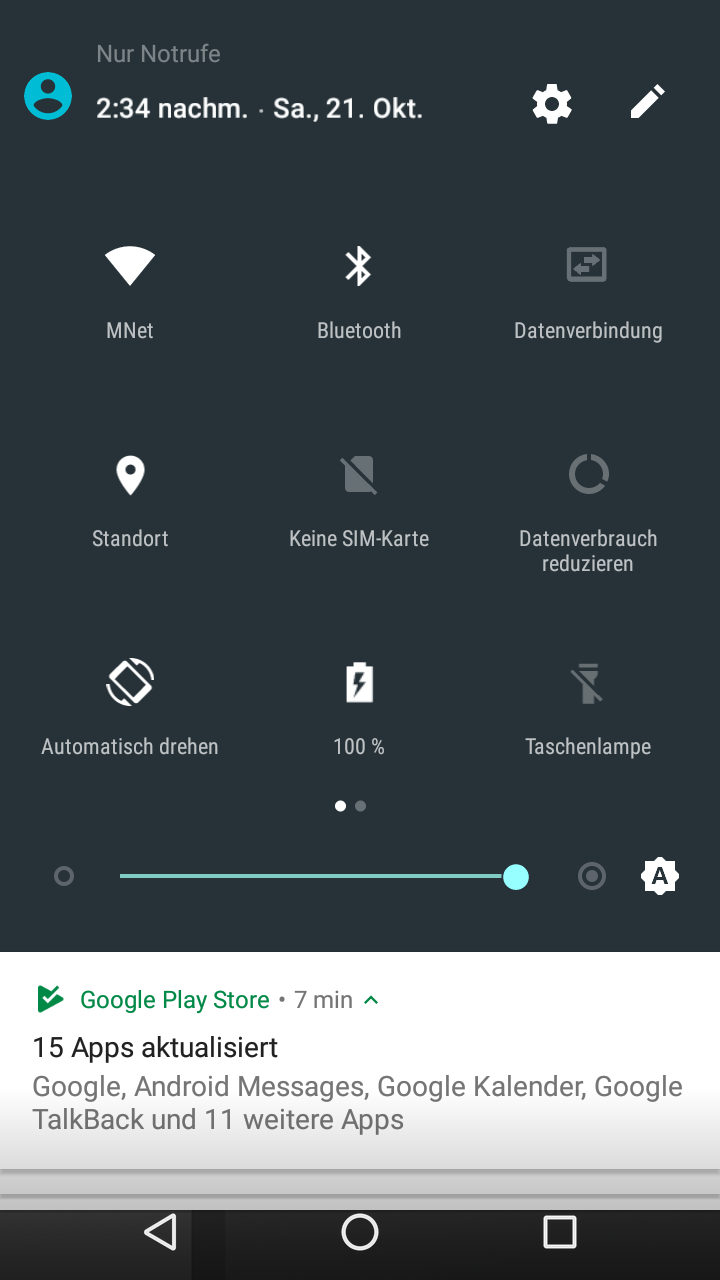Go to the home screen

pyautogui.click(x=360, y=1232)
